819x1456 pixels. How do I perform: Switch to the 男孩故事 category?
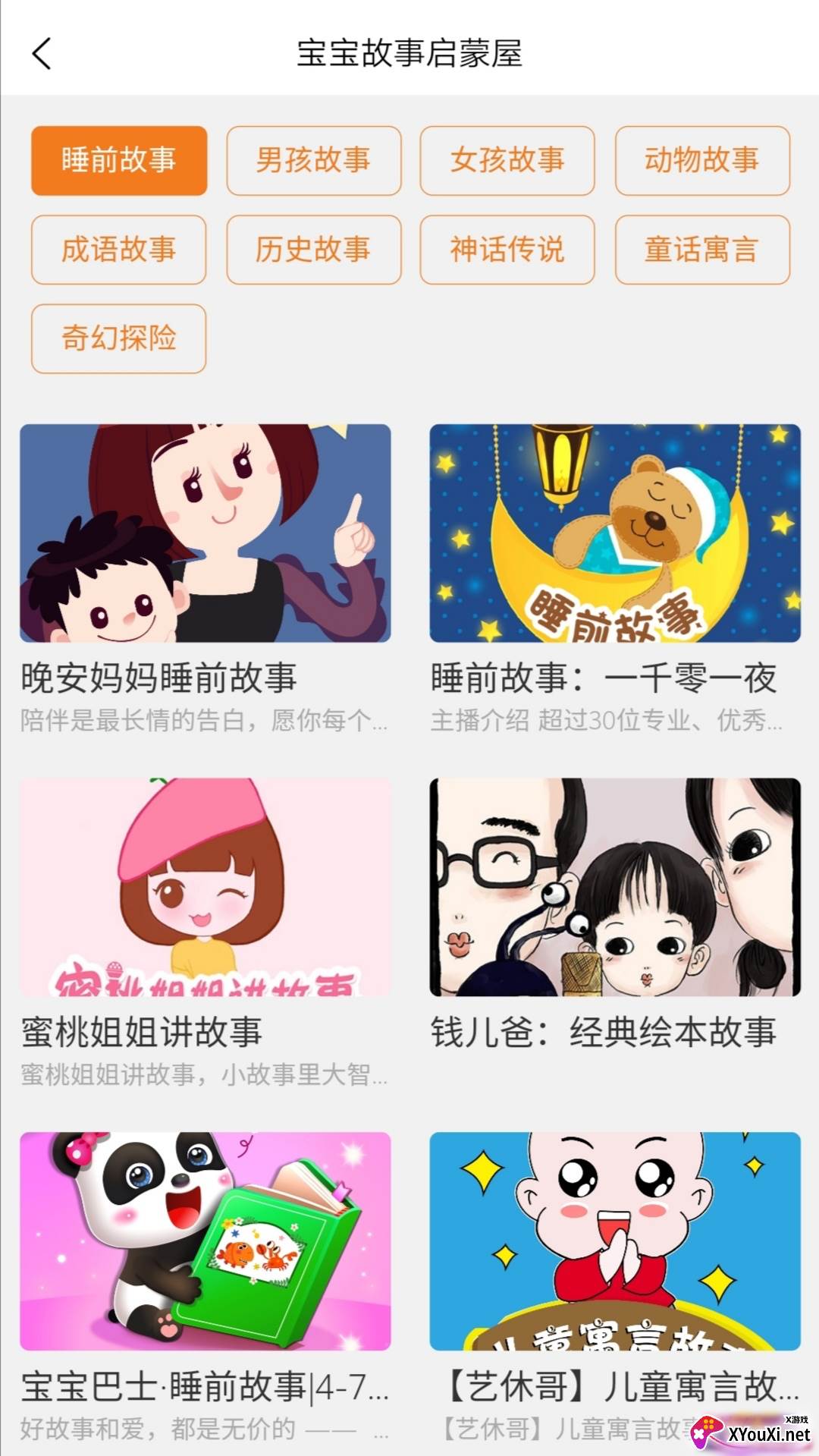pyautogui.click(x=313, y=161)
